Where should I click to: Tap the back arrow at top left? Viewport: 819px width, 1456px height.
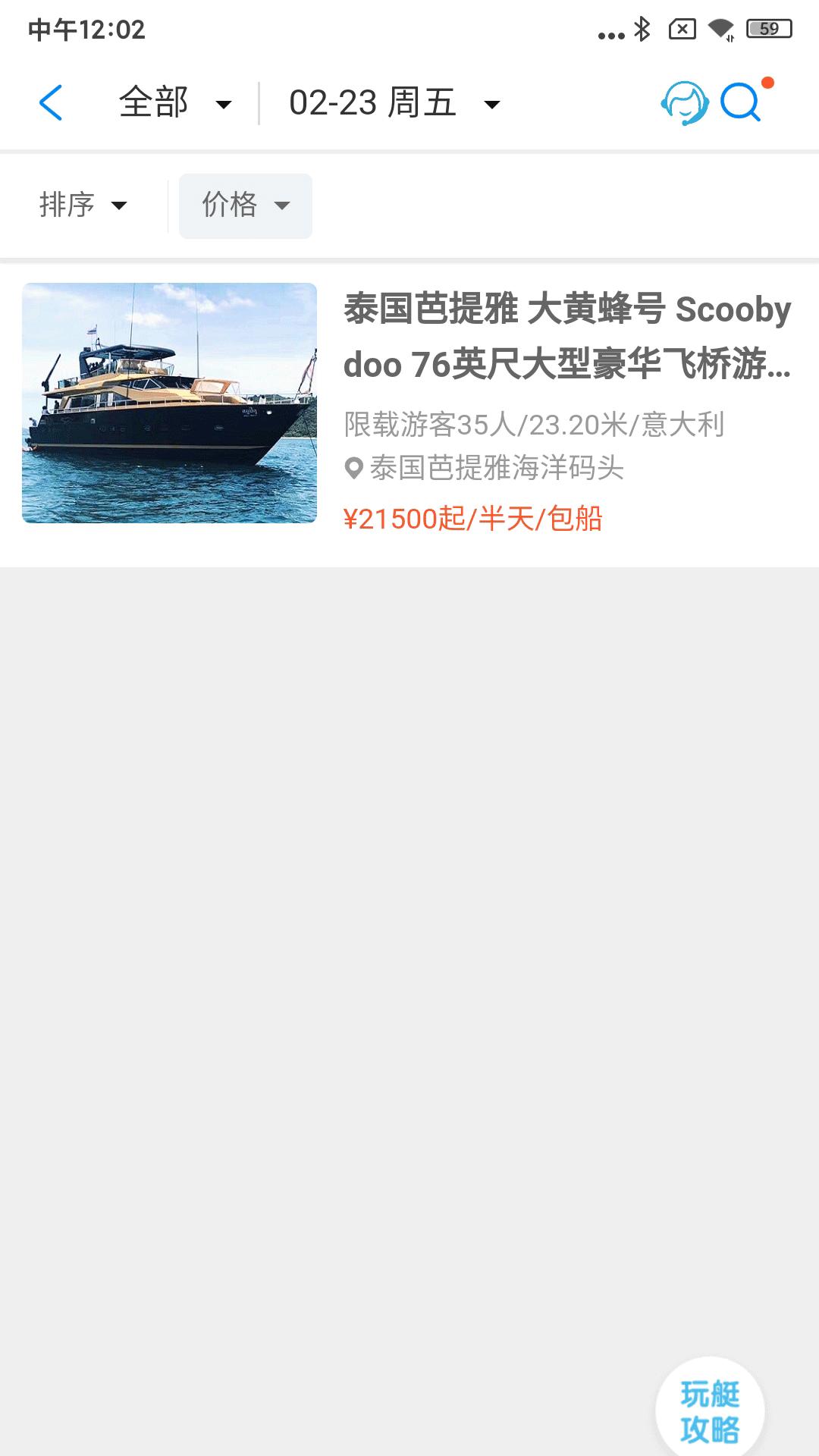(51, 102)
